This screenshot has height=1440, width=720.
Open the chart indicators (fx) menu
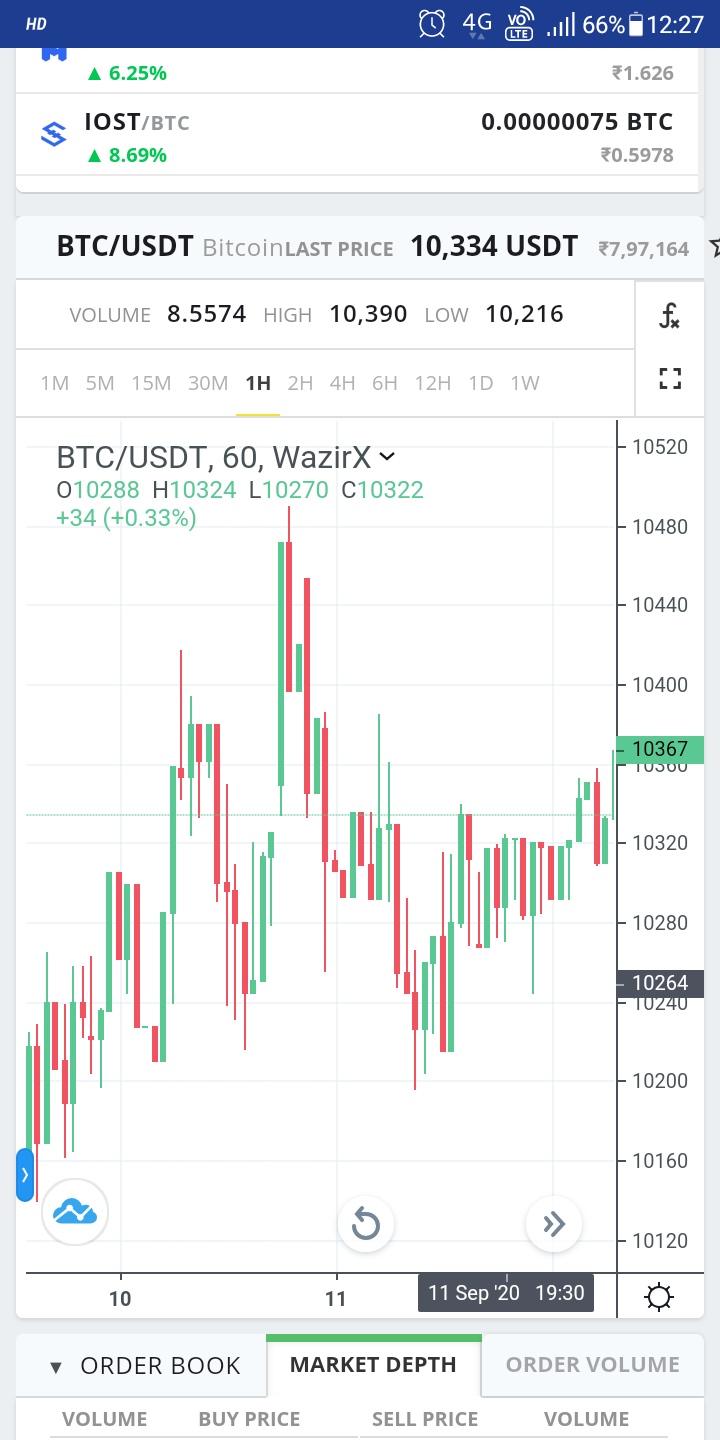coord(669,316)
